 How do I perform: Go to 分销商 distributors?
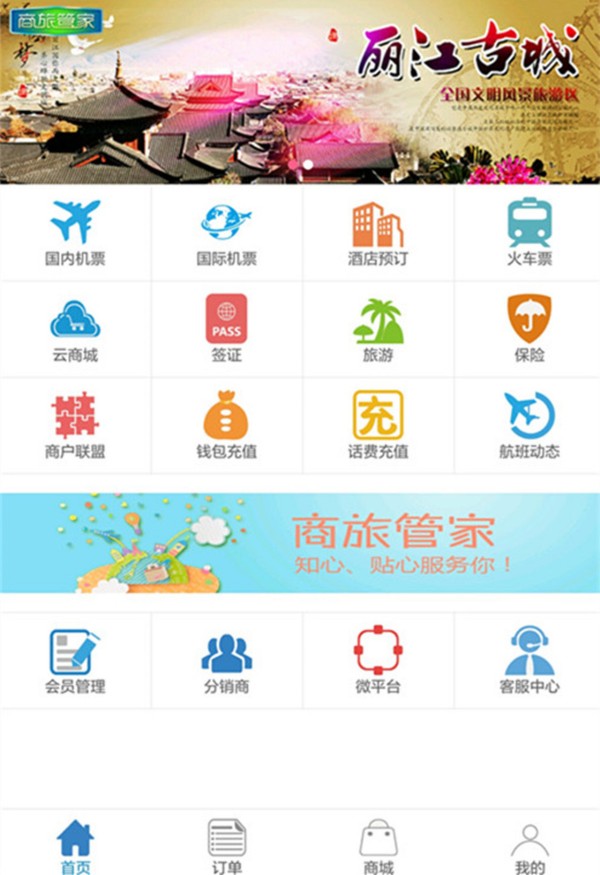click(226, 660)
